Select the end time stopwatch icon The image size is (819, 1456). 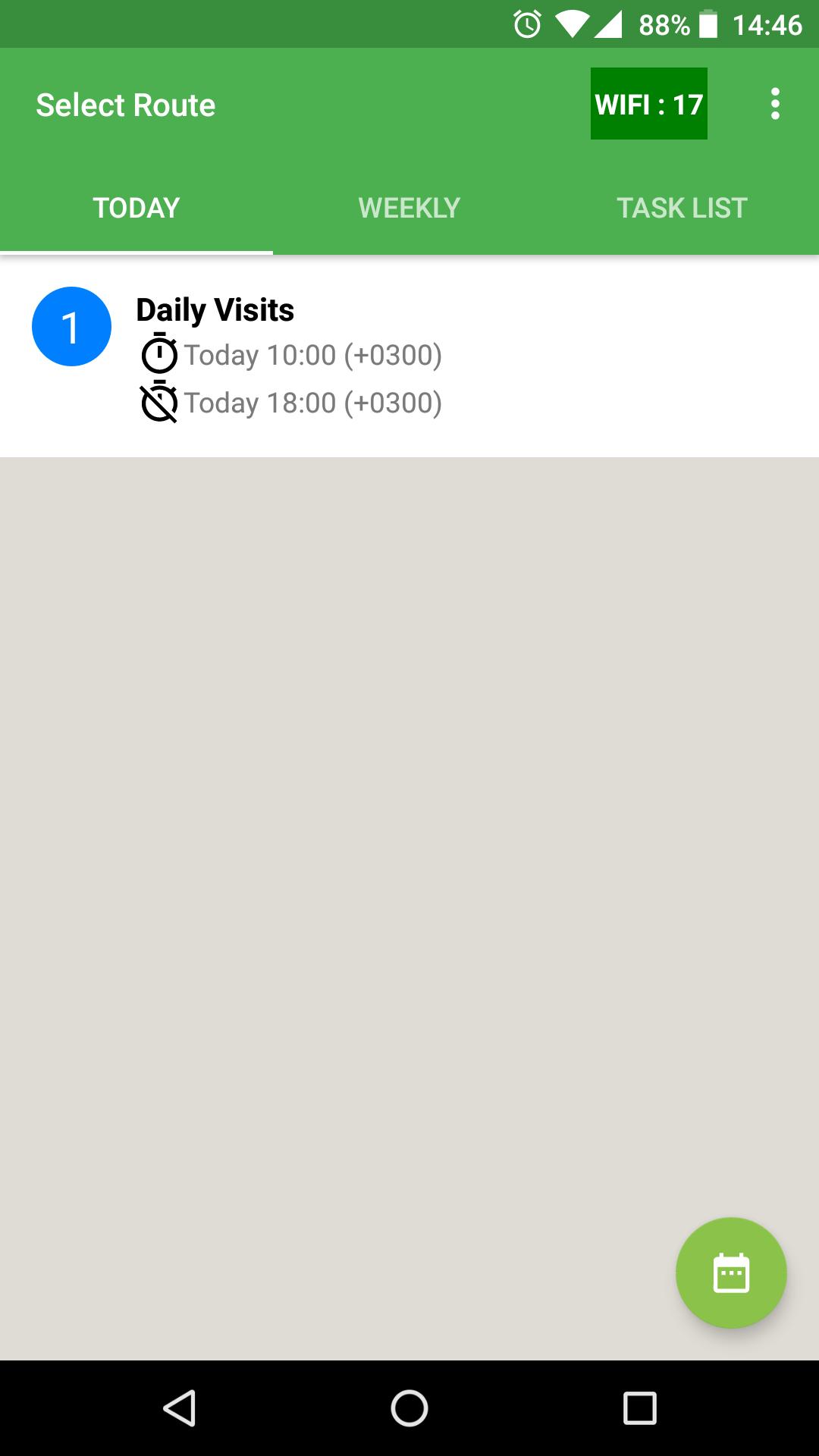tap(159, 403)
